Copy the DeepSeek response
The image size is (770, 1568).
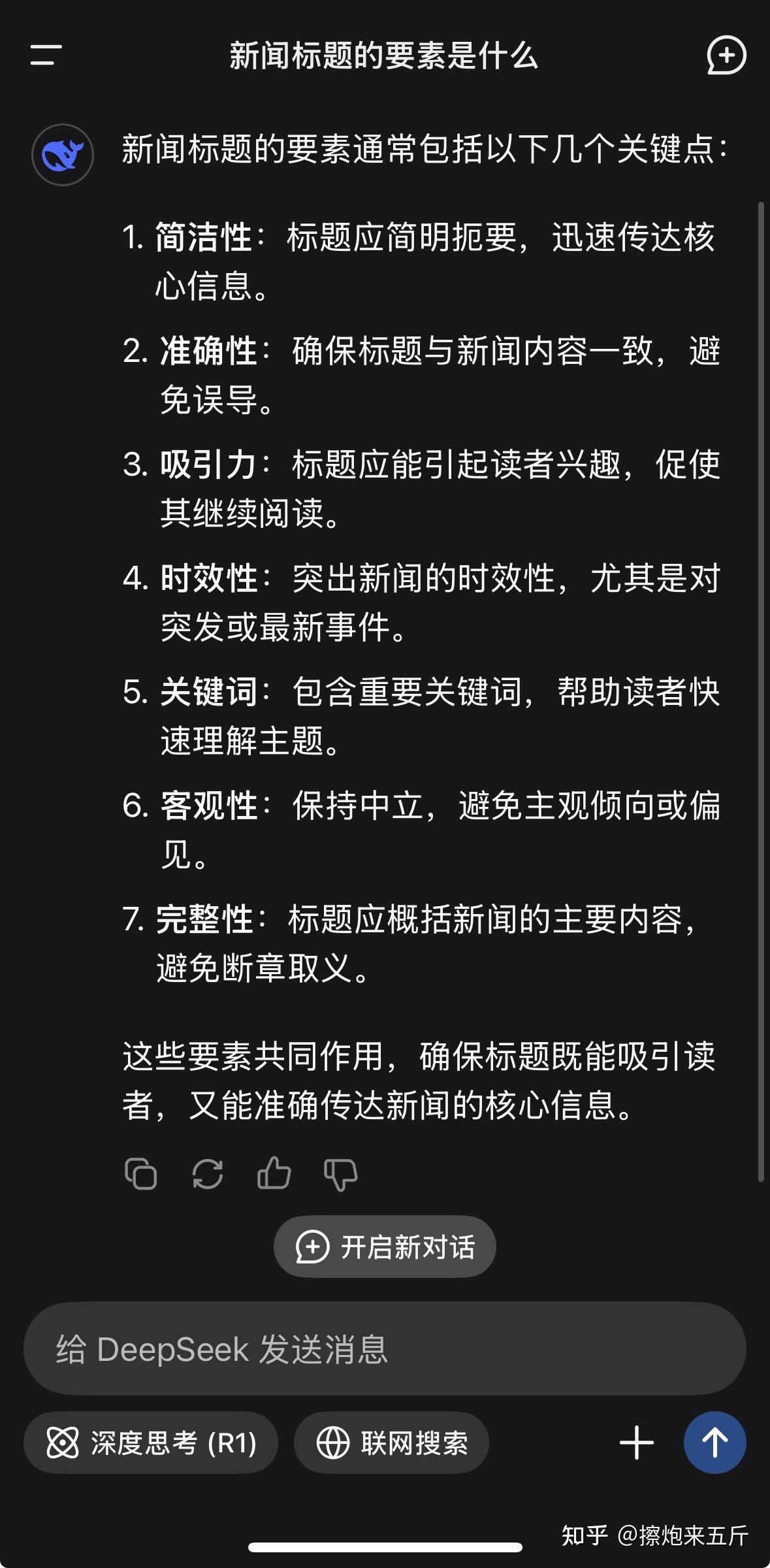point(141,1173)
